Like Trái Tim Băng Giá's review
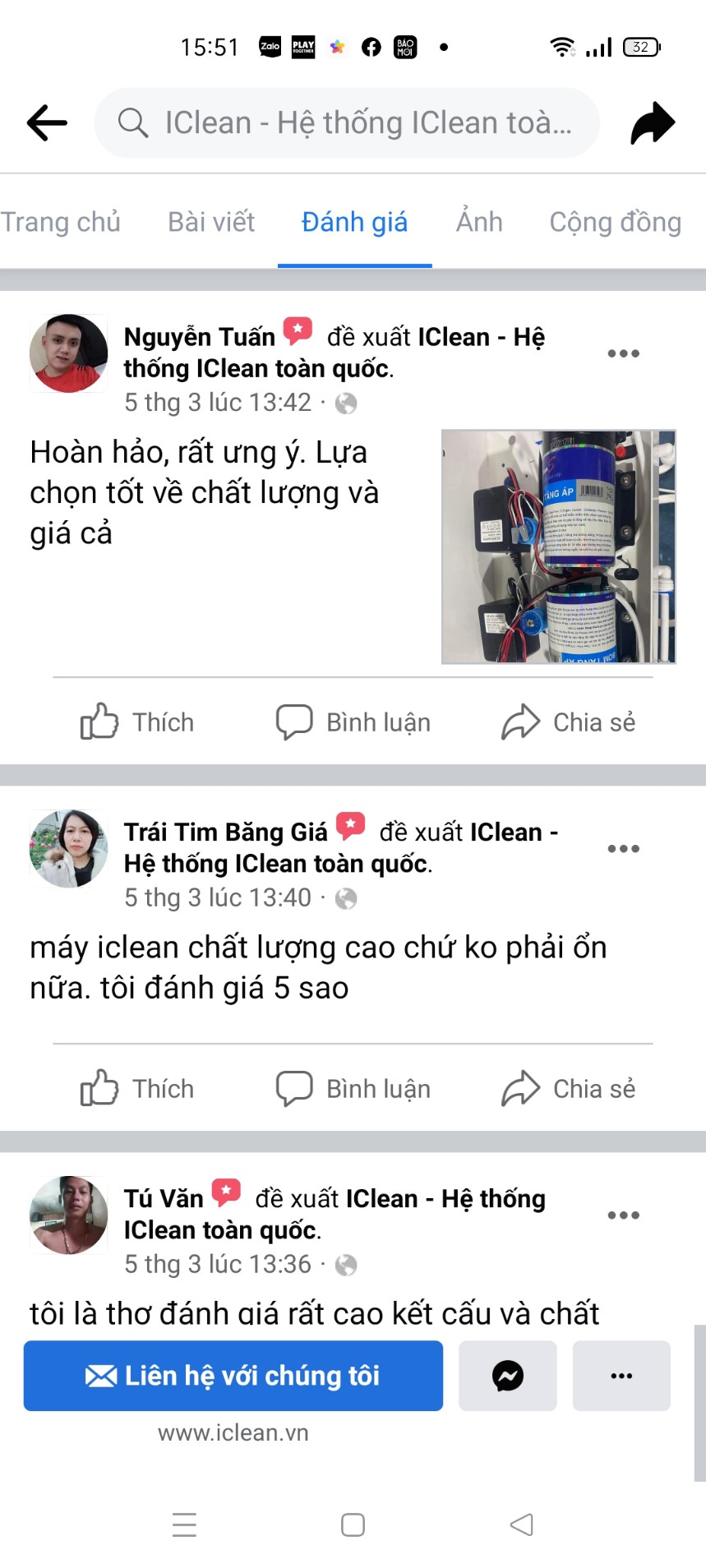This screenshot has height=1568, width=706. pyautogui.click(x=137, y=1088)
